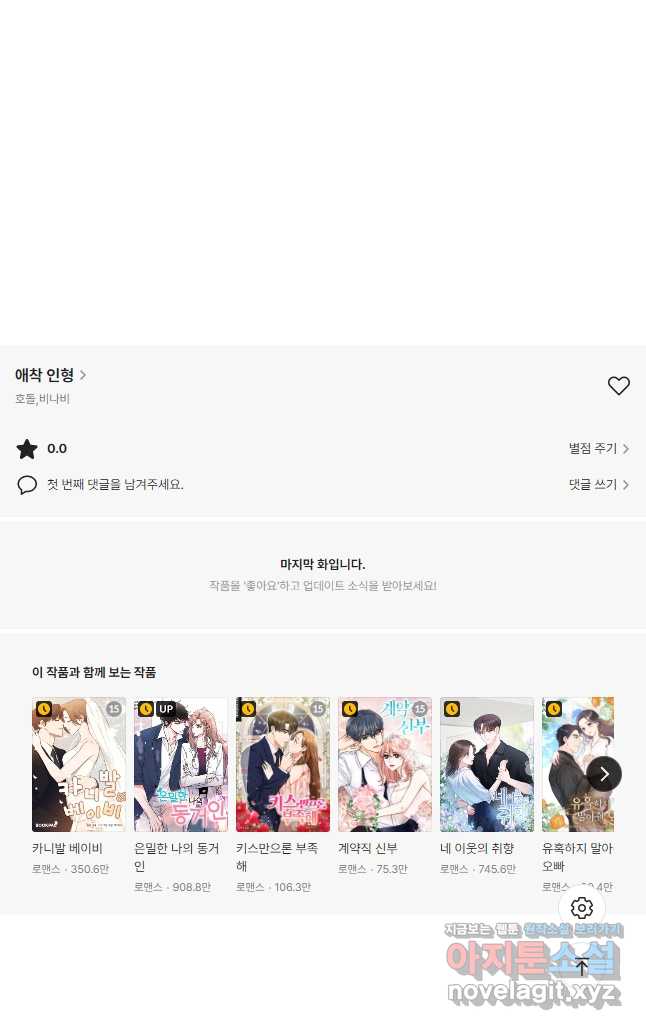
Task: Open the 은밀한 나의 동거인 recommendation
Action: 181,765
